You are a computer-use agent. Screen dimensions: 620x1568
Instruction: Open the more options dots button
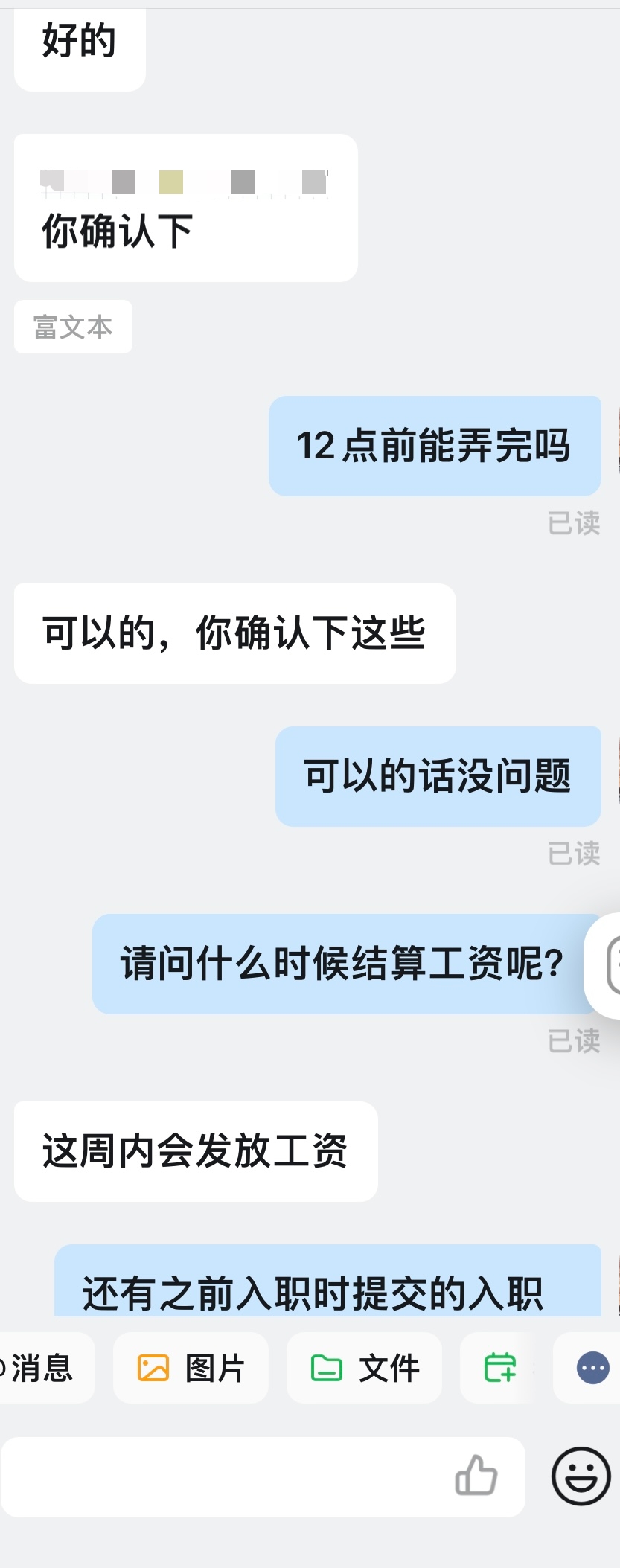pyautogui.click(x=592, y=1368)
